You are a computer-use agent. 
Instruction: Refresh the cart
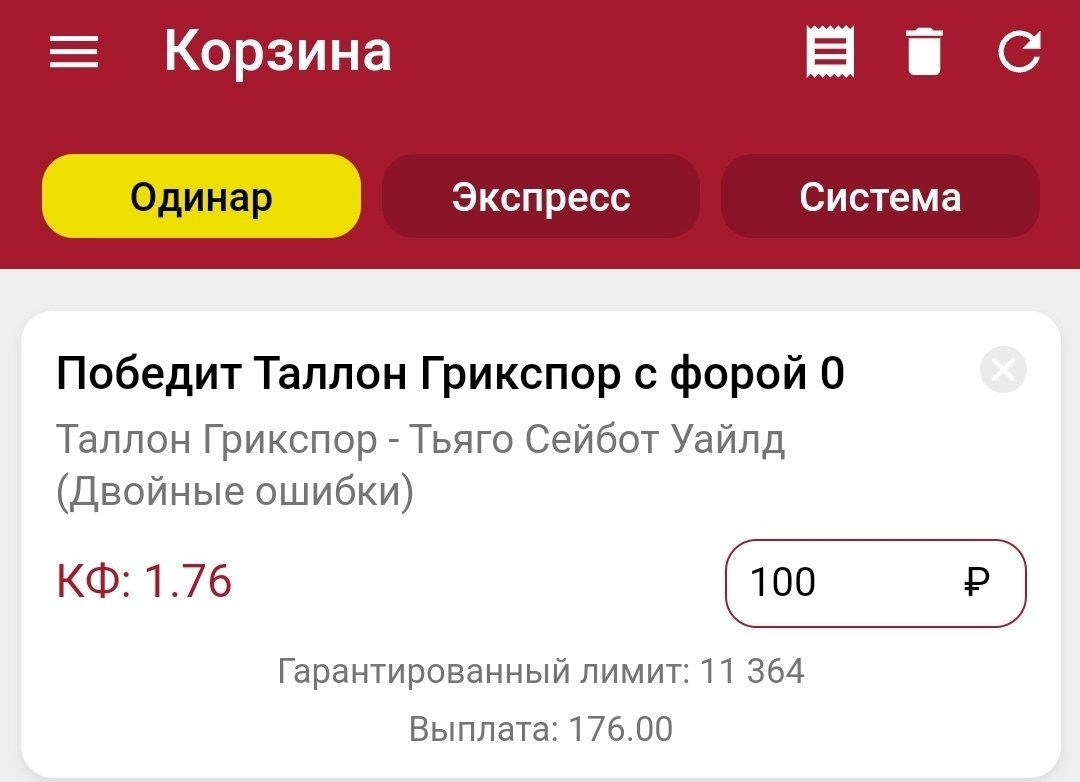pyautogui.click(x=1020, y=52)
